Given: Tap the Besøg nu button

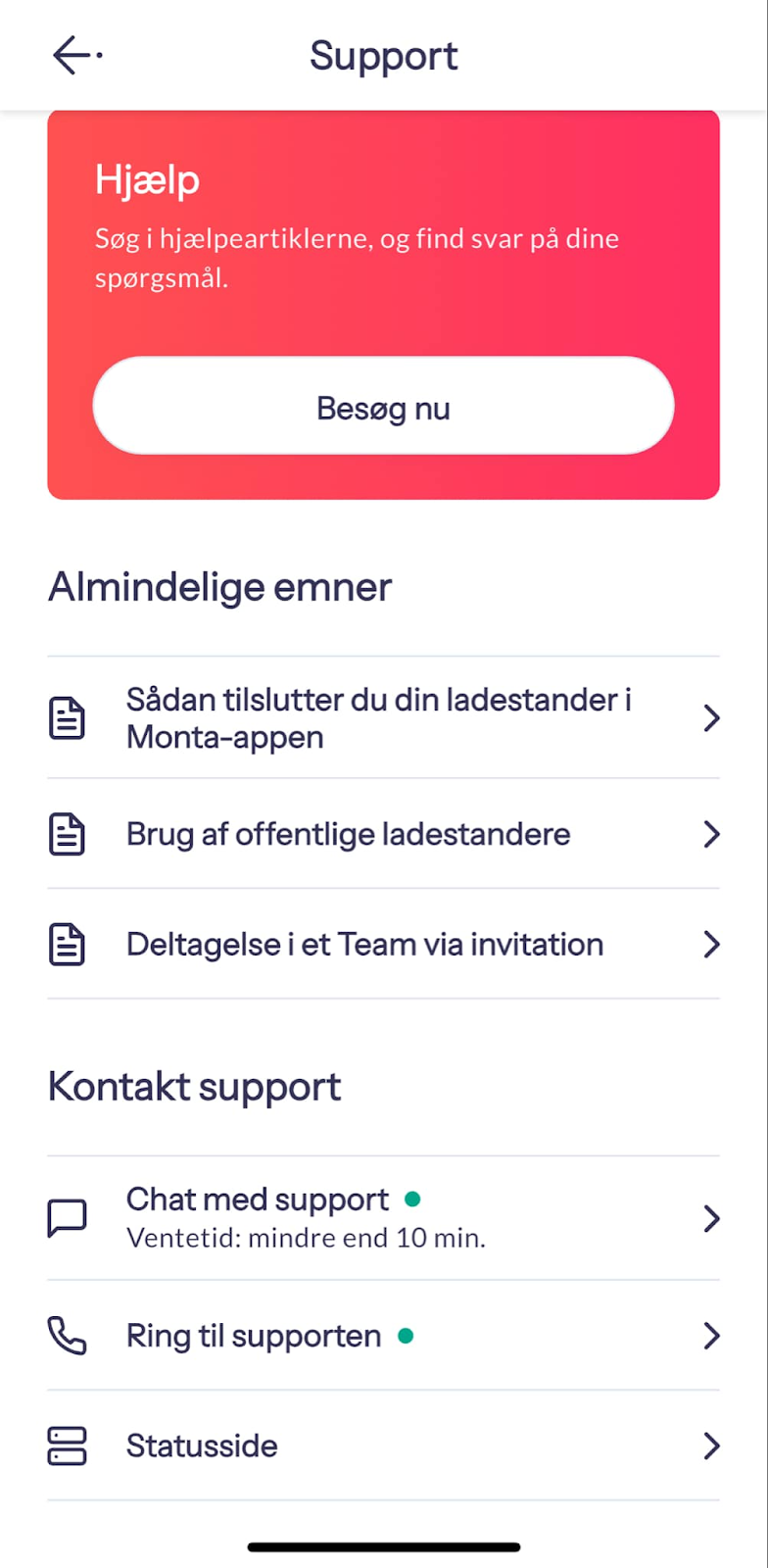Looking at the screenshot, I should (383, 406).
